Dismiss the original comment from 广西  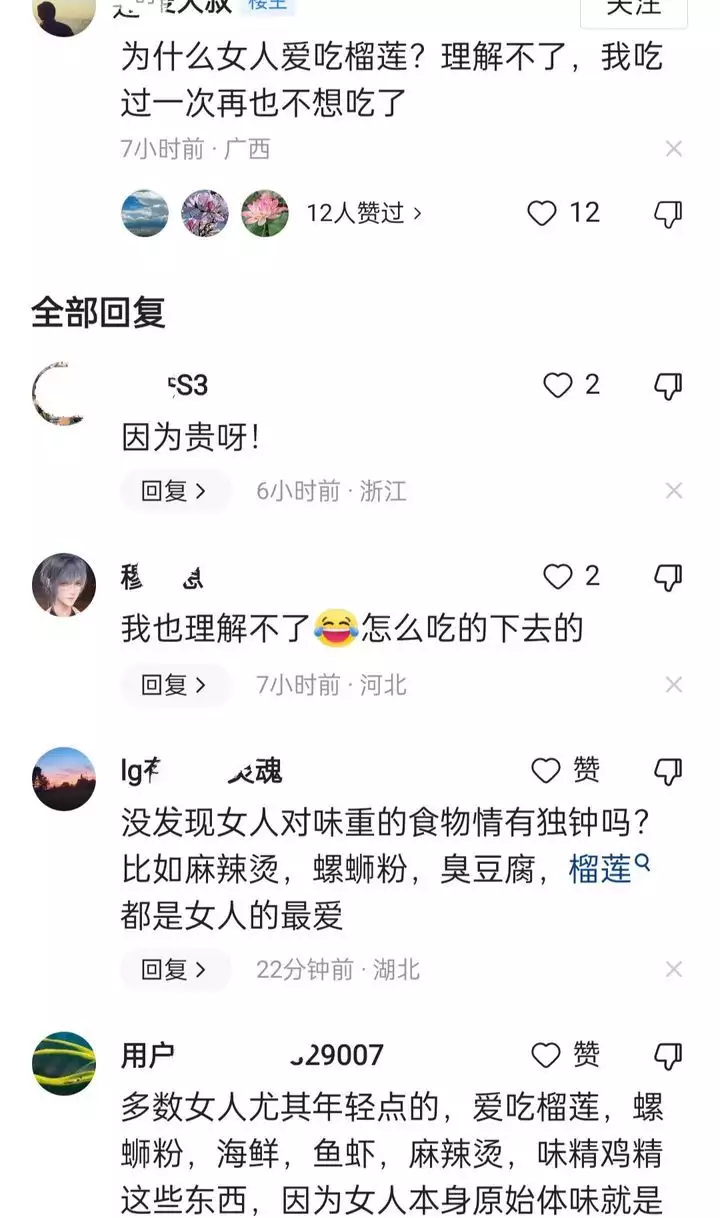click(x=674, y=149)
